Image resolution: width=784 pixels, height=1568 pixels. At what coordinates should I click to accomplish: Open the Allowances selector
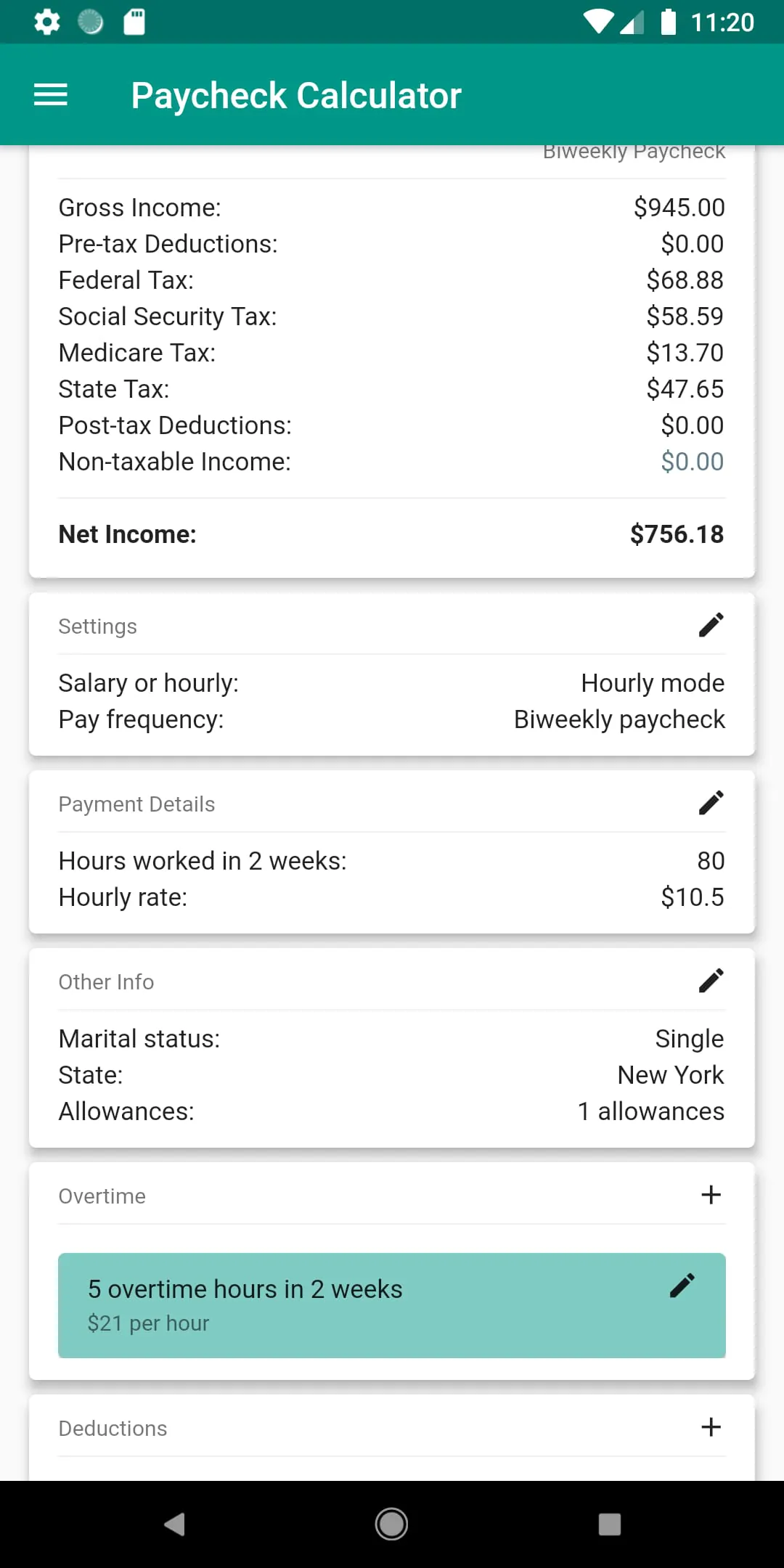[x=650, y=1111]
